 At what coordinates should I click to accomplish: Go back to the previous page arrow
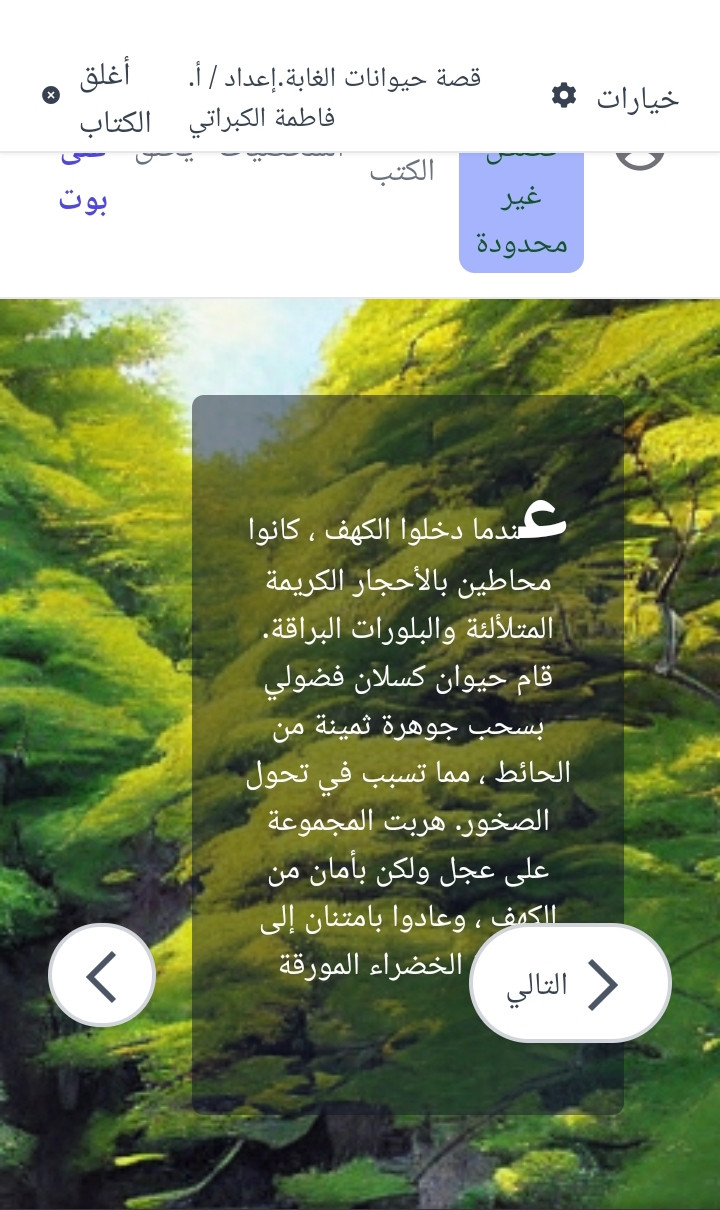(x=102, y=975)
